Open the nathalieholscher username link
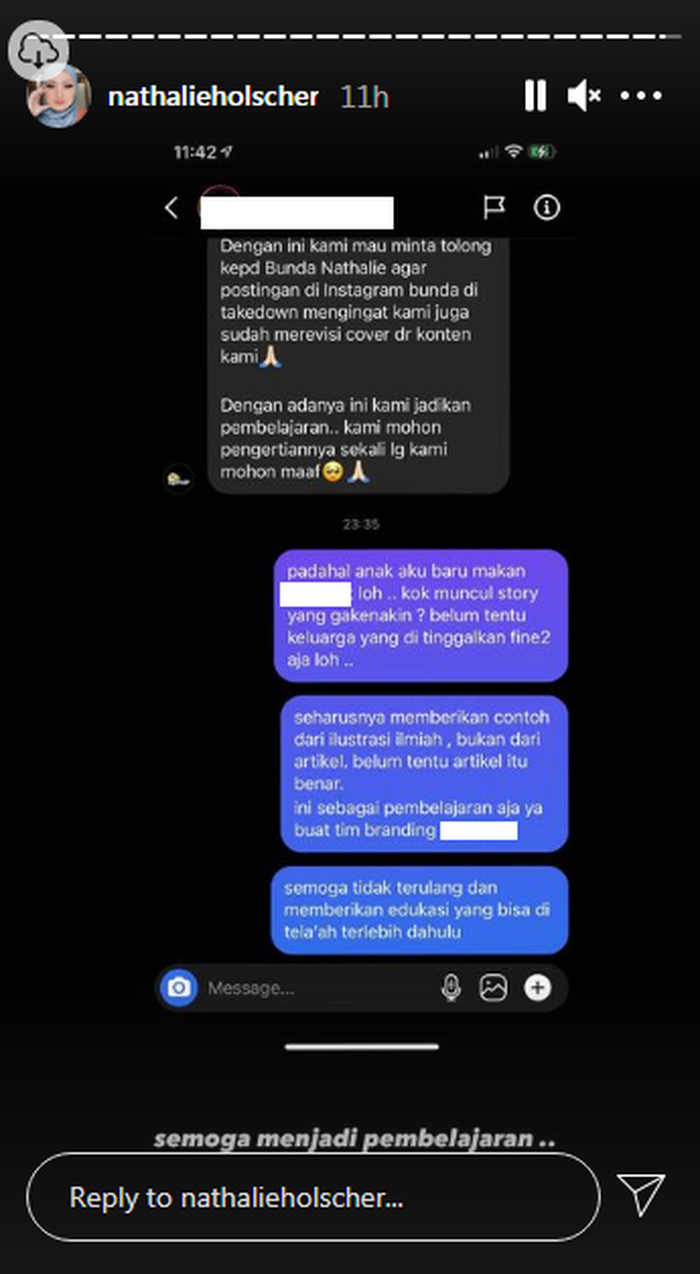700x1274 pixels. coord(212,97)
